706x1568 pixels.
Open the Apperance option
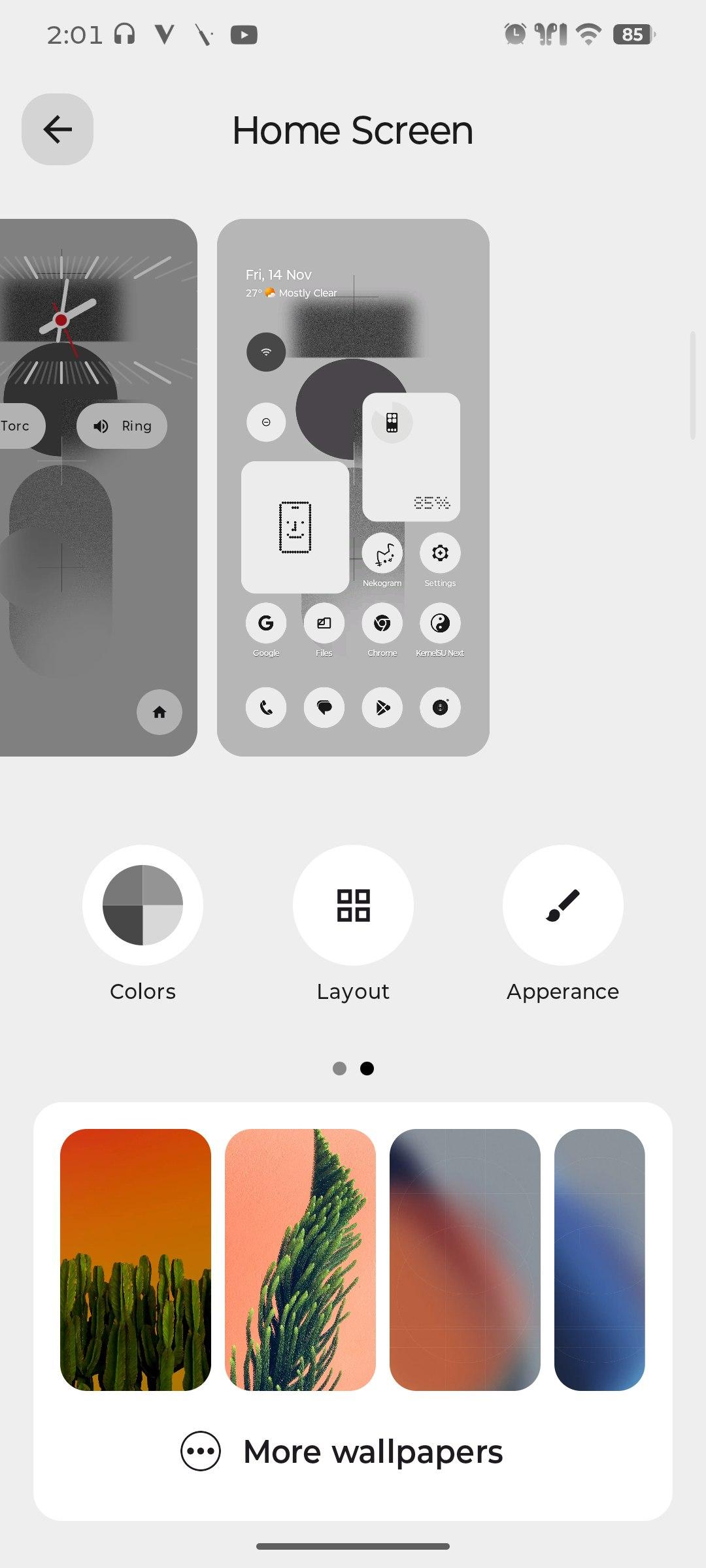[563, 905]
